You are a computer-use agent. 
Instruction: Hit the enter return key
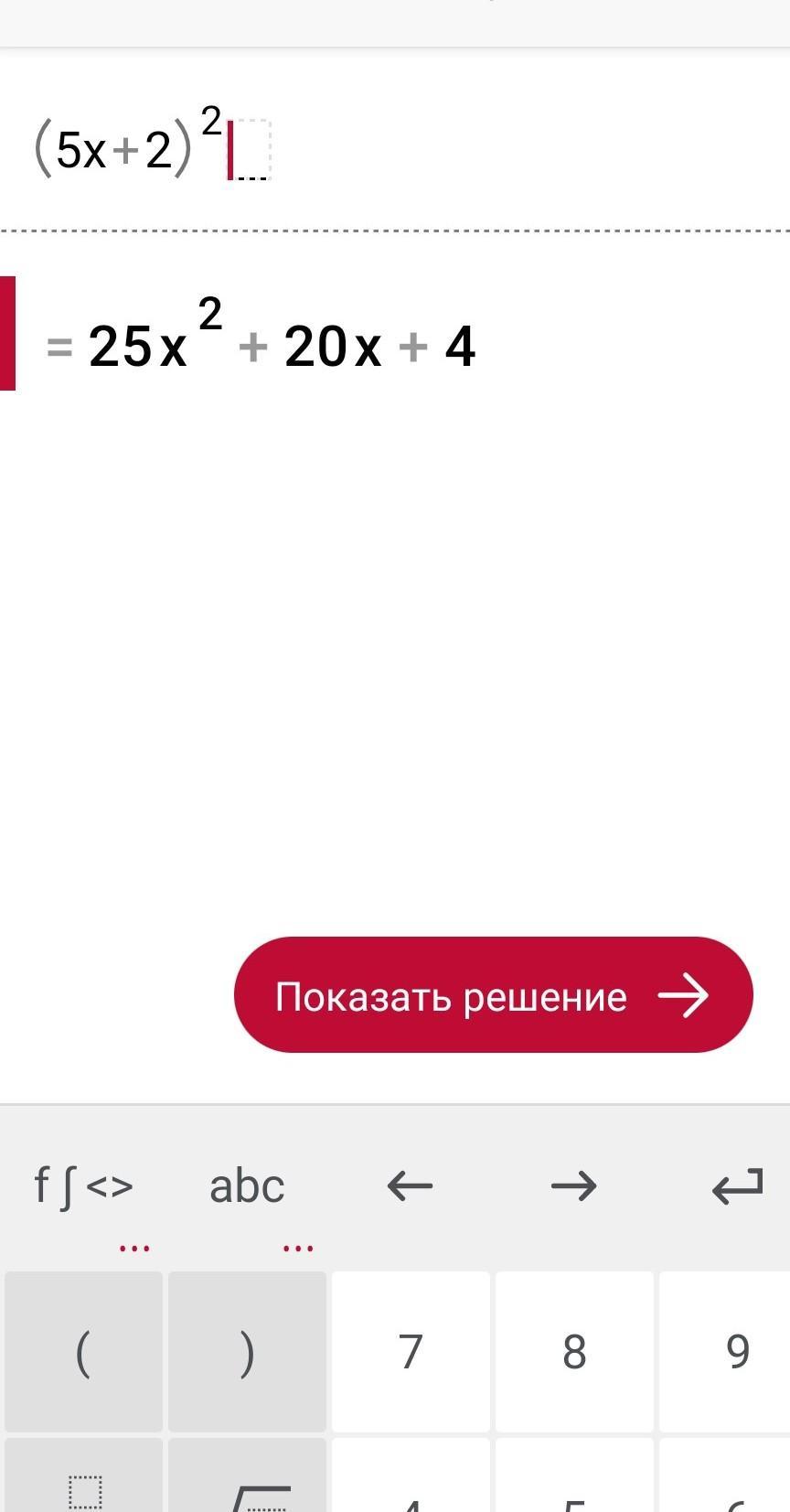[x=737, y=1186]
